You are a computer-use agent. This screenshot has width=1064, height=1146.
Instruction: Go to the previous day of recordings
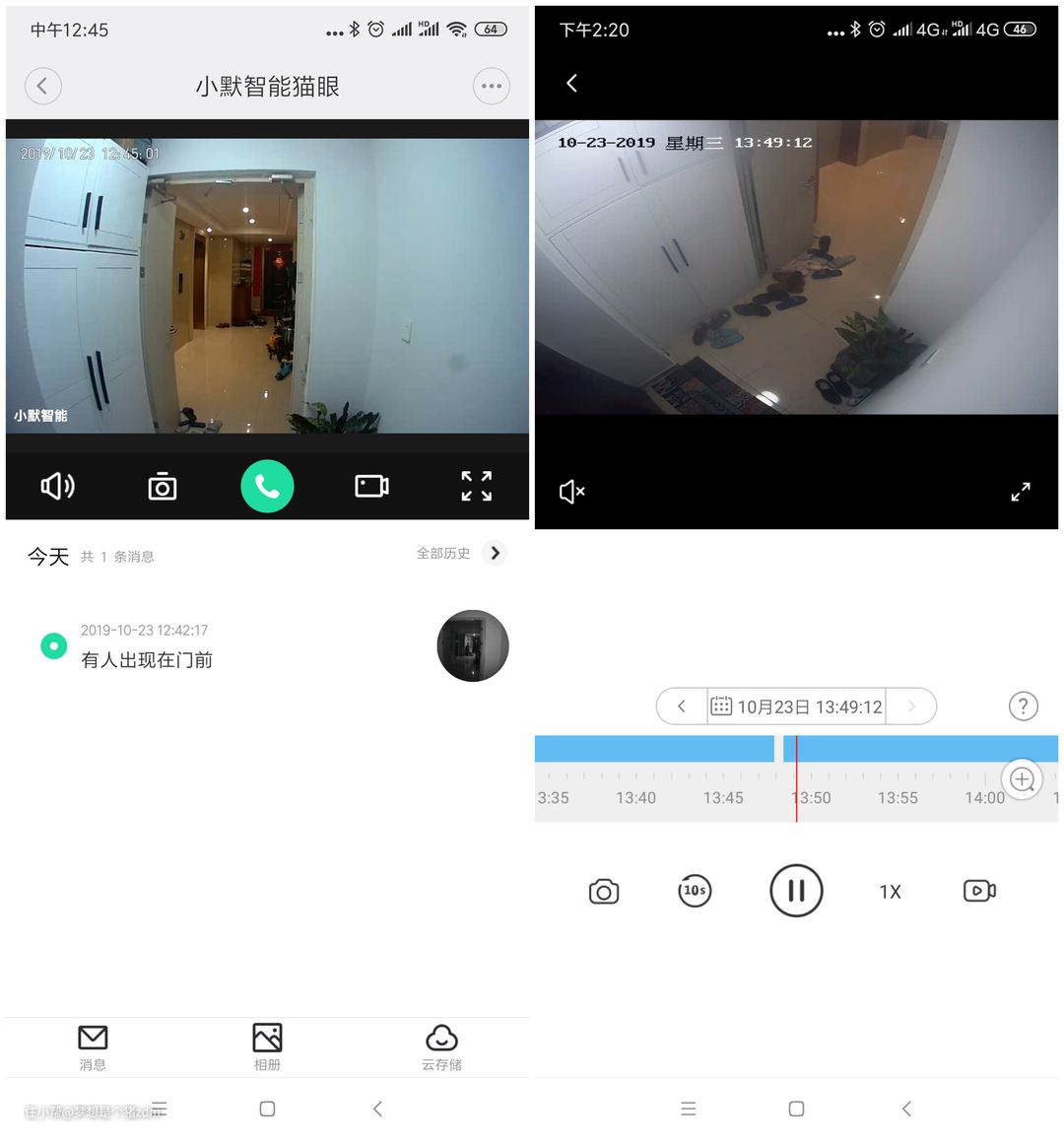[682, 707]
